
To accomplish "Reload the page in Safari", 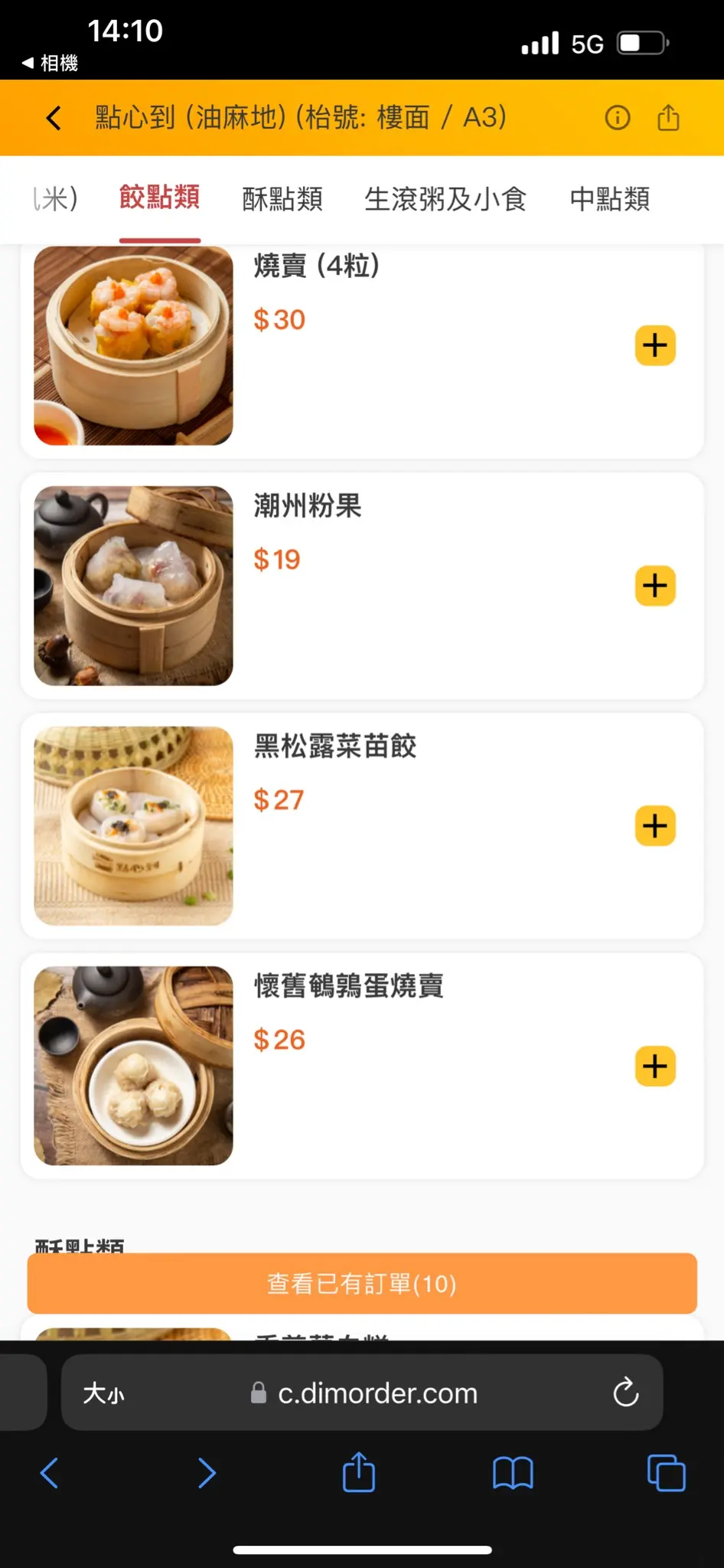I will coord(625,1393).
